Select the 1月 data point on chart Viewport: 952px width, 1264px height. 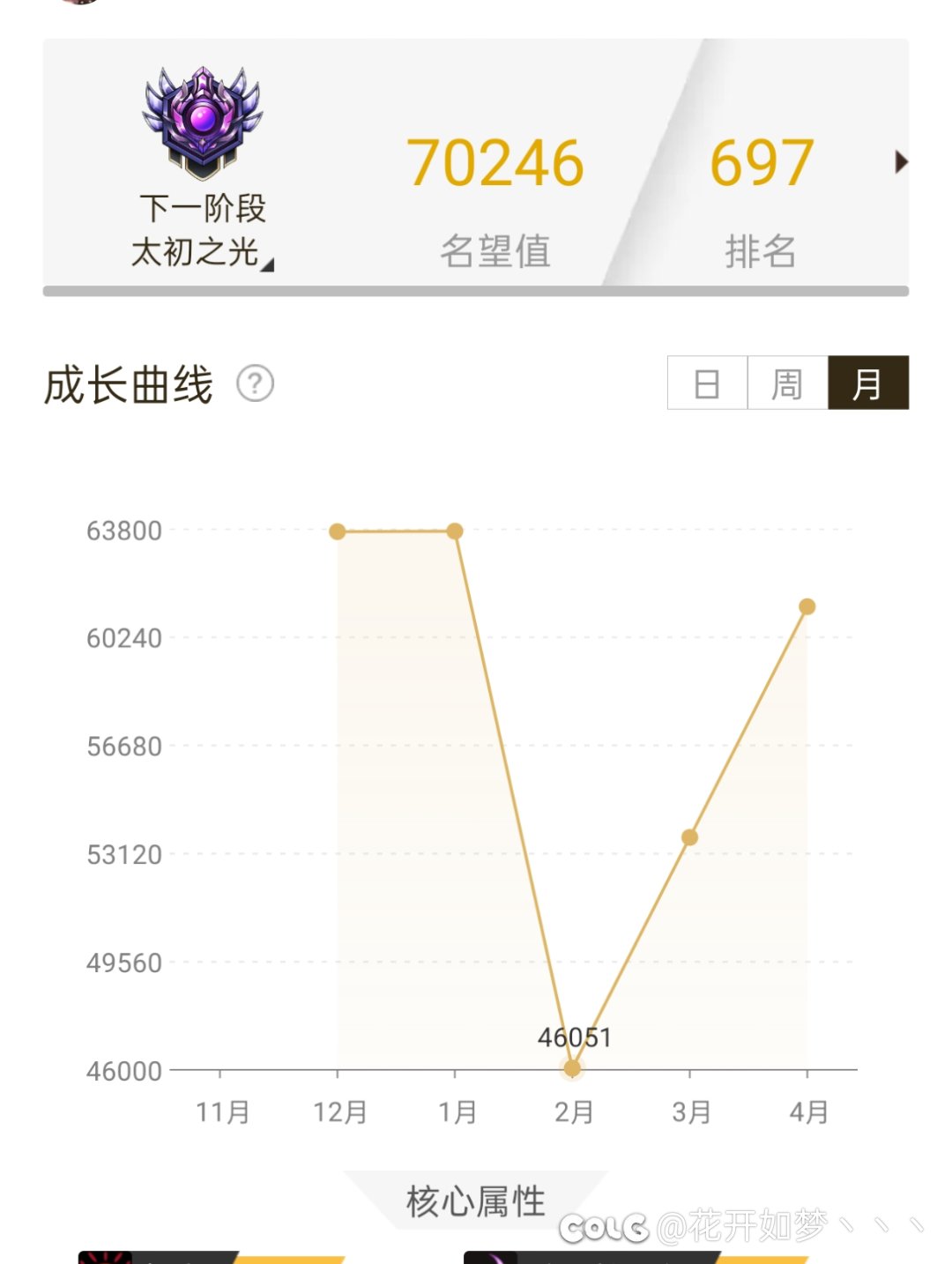(455, 531)
